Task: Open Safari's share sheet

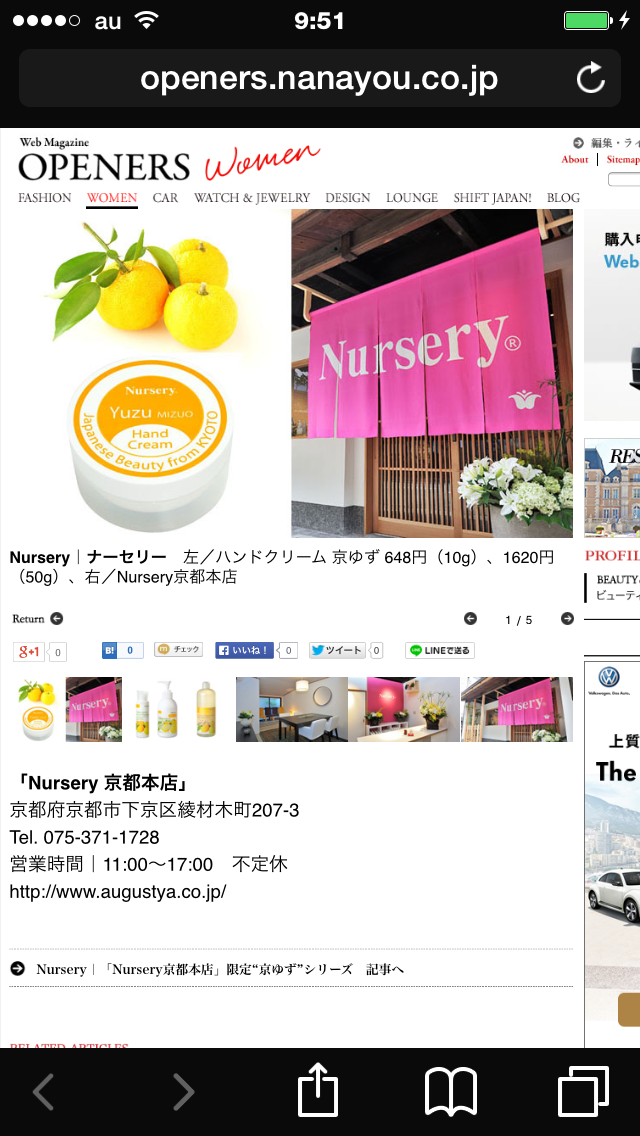Action: tap(318, 1091)
